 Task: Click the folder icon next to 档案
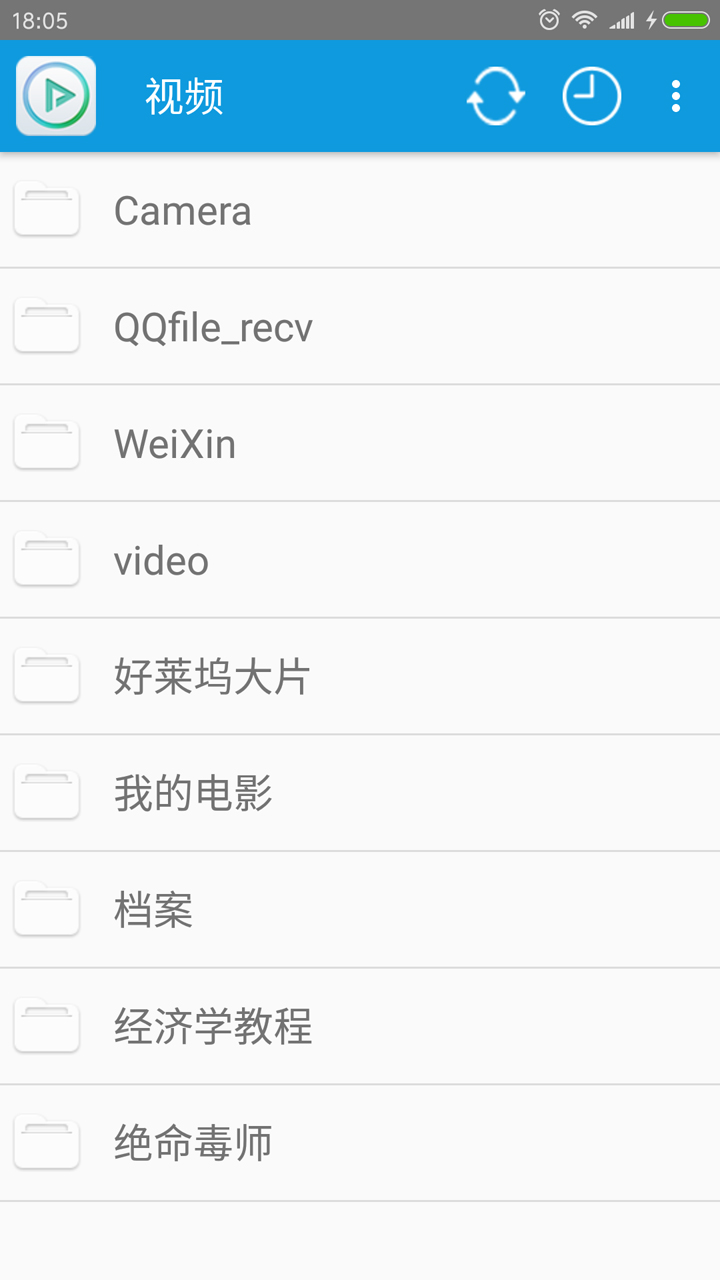tap(46, 909)
